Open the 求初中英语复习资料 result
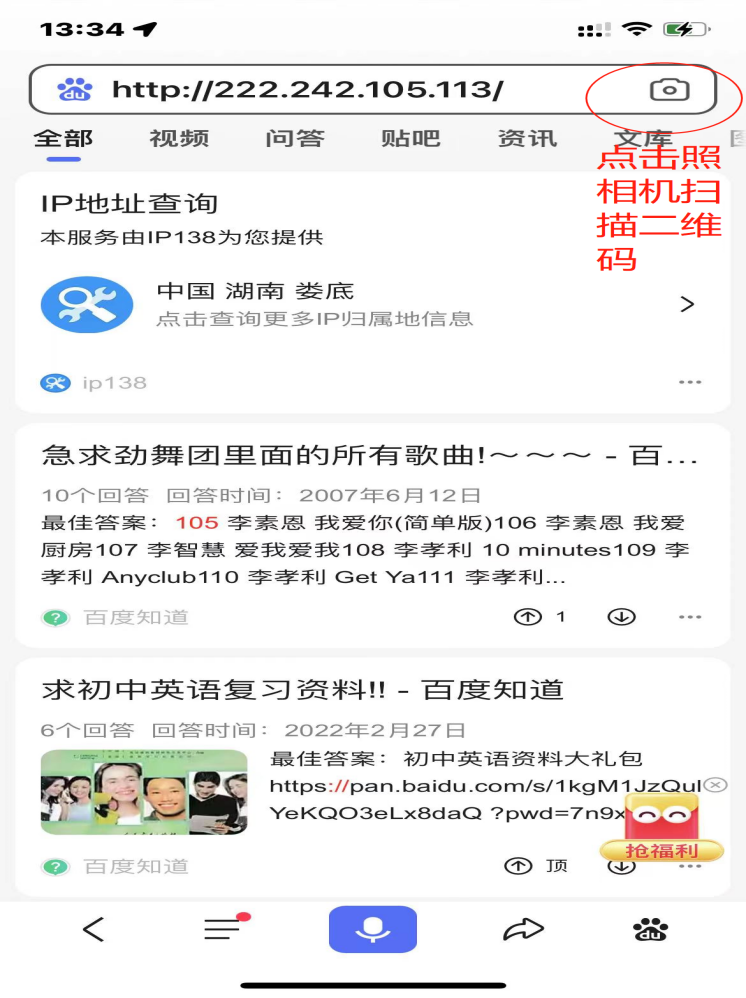Image resolution: width=746 pixels, height=998 pixels. click(303, 690)
